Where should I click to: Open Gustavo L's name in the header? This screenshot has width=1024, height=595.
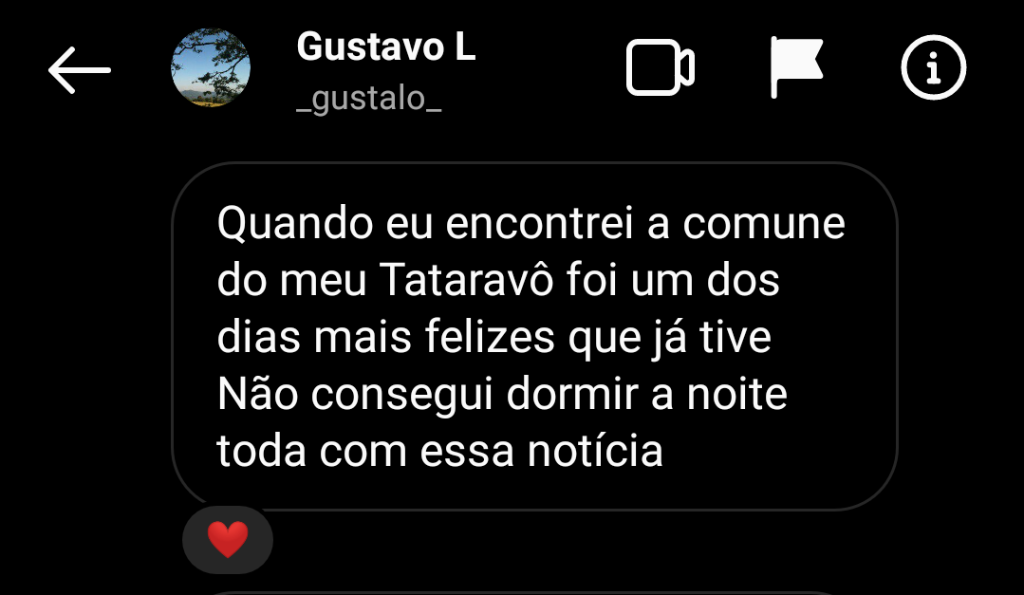[385, 48]
